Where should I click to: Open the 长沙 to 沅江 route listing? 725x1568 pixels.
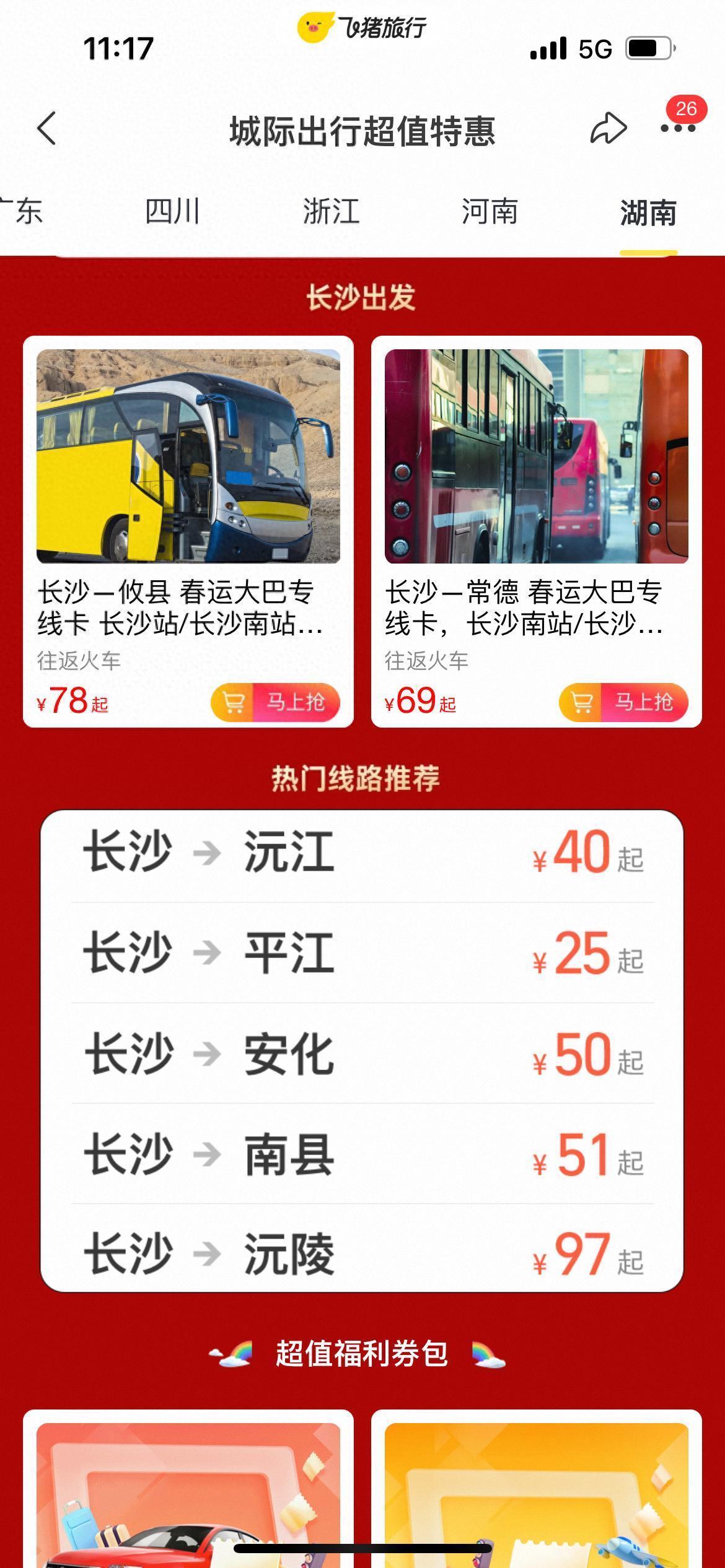point(362,853)
